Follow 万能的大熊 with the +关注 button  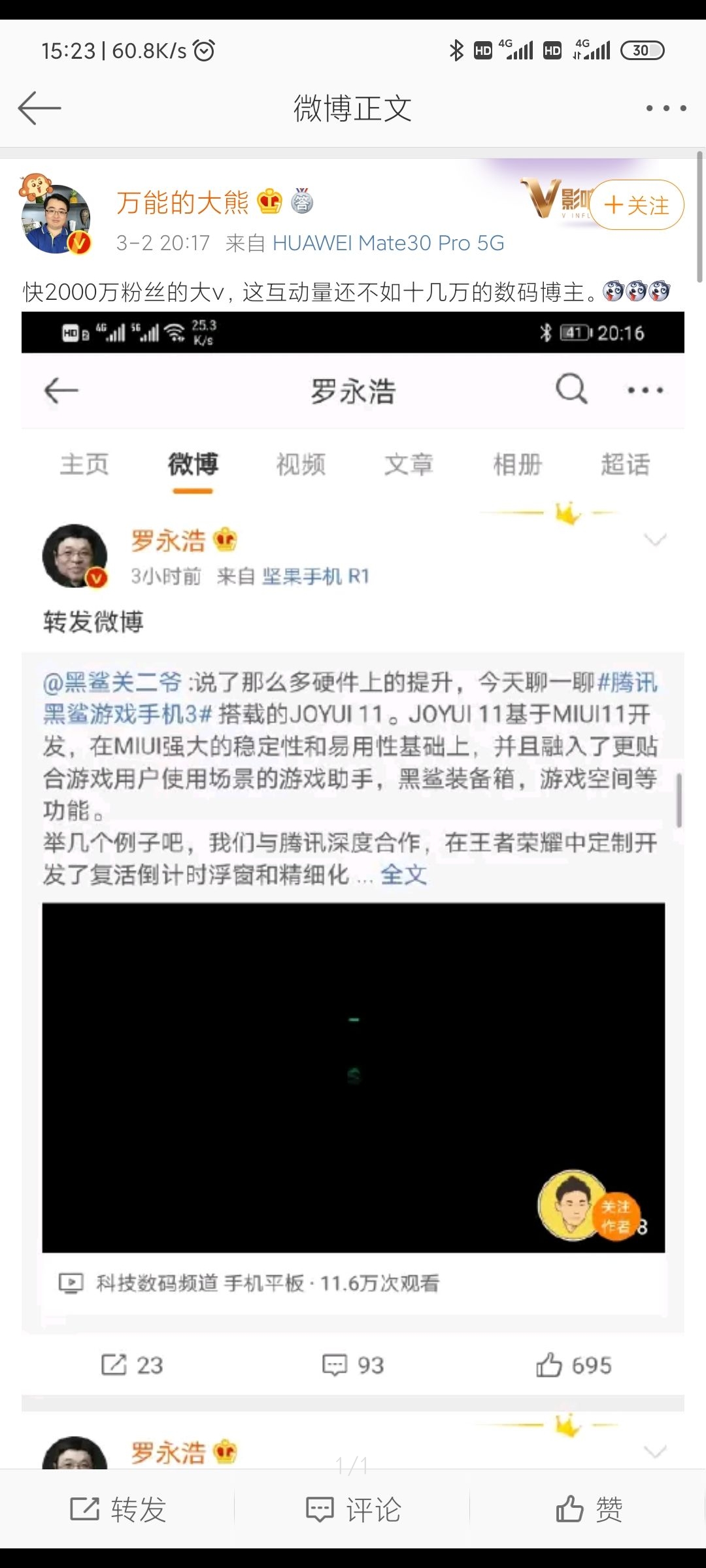point(637,205)
